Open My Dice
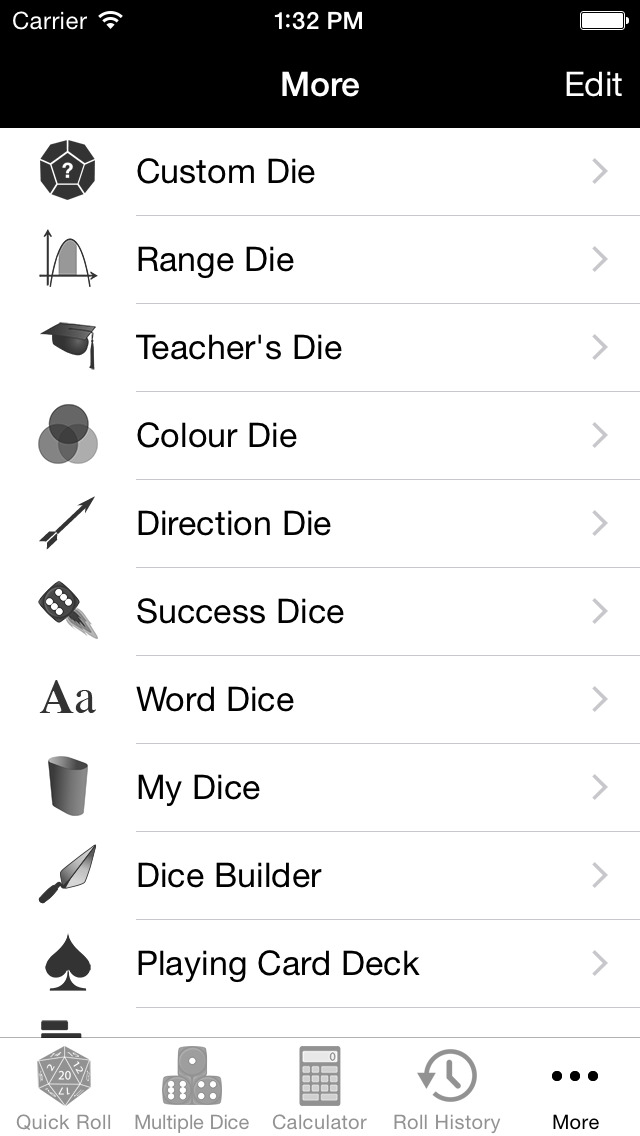Screen dimensions: 640x1136 [320, 788]
